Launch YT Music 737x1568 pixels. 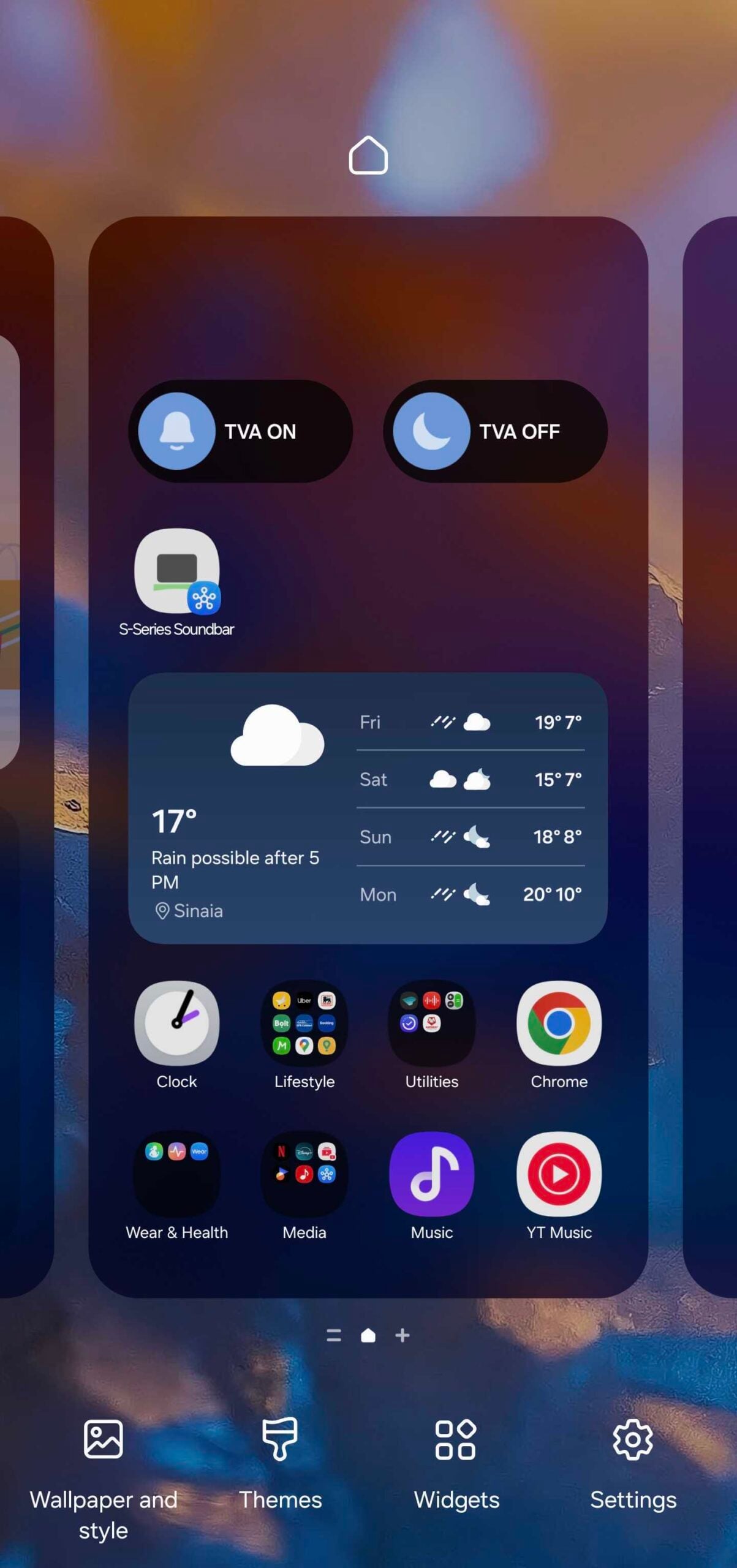(559, 1174)
